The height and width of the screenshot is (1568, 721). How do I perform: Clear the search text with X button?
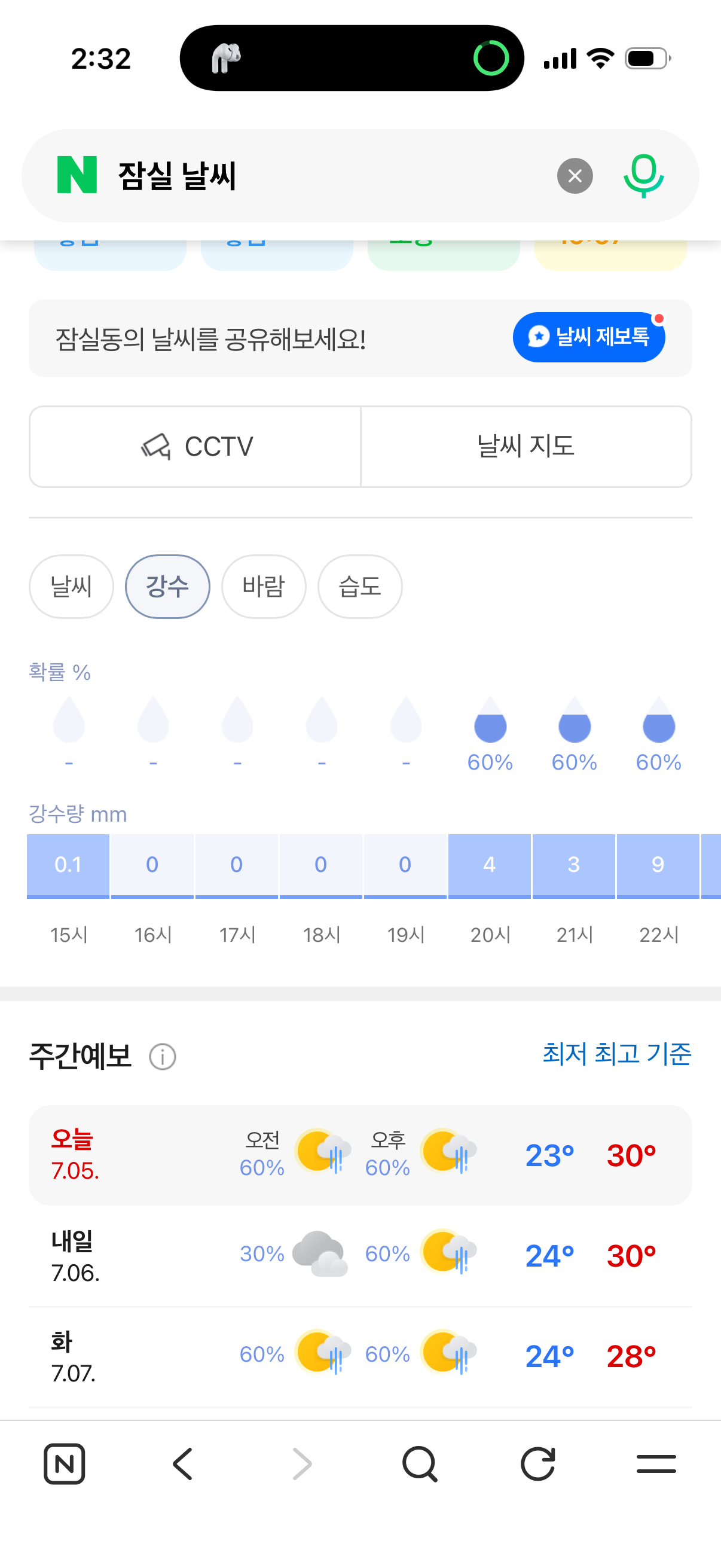tap(575, 176)
